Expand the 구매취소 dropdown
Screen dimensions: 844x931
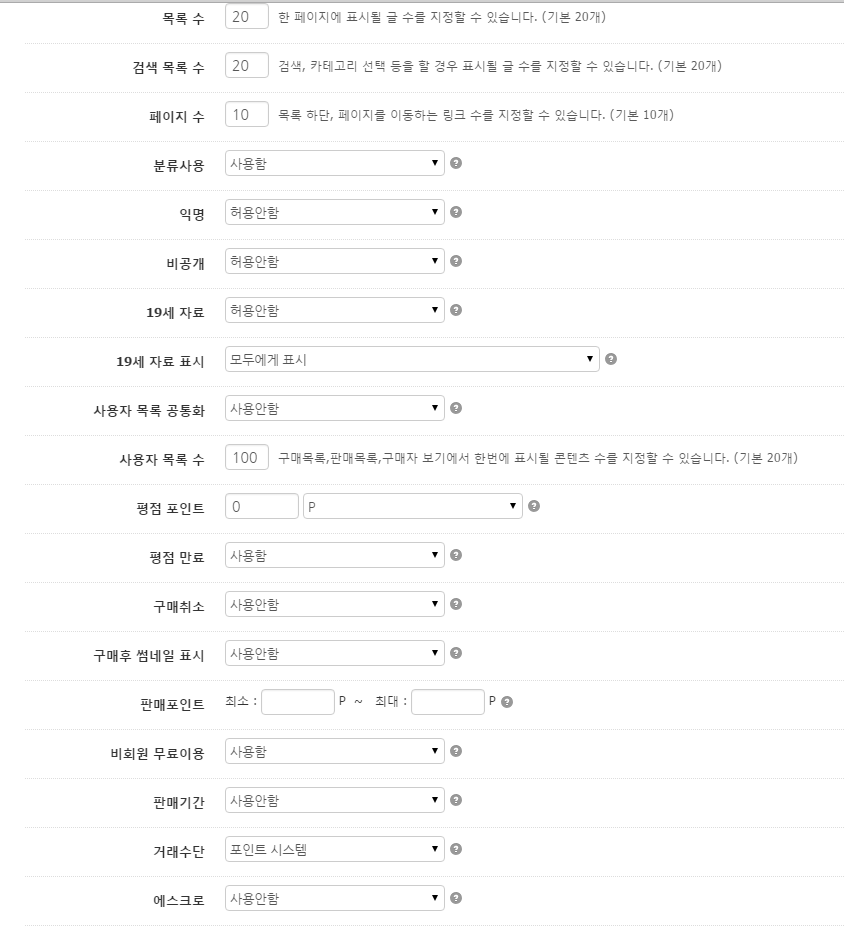334,604
